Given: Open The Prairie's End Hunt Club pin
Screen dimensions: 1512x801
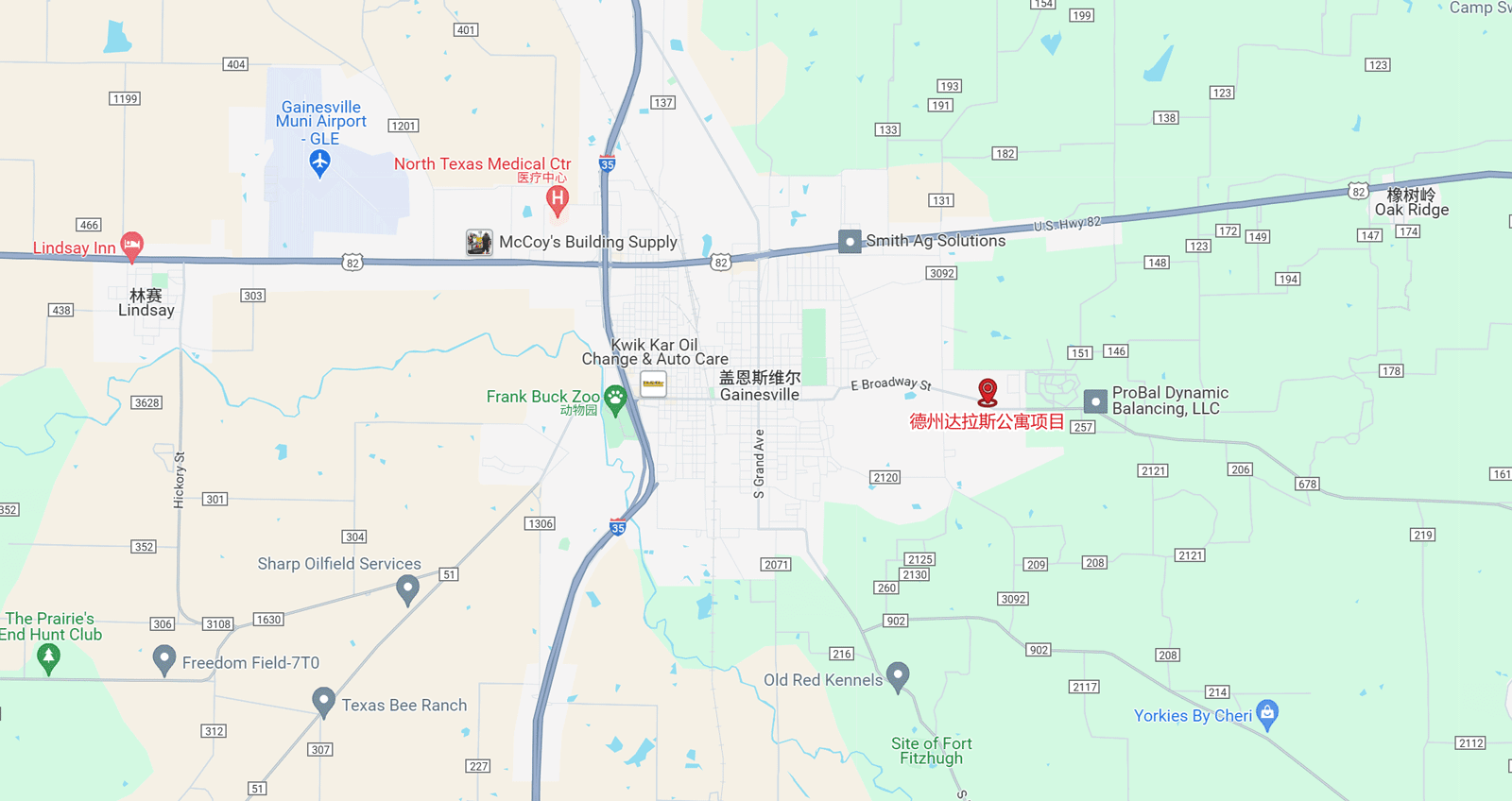Looking at the screenshot, I should [48, 657].
